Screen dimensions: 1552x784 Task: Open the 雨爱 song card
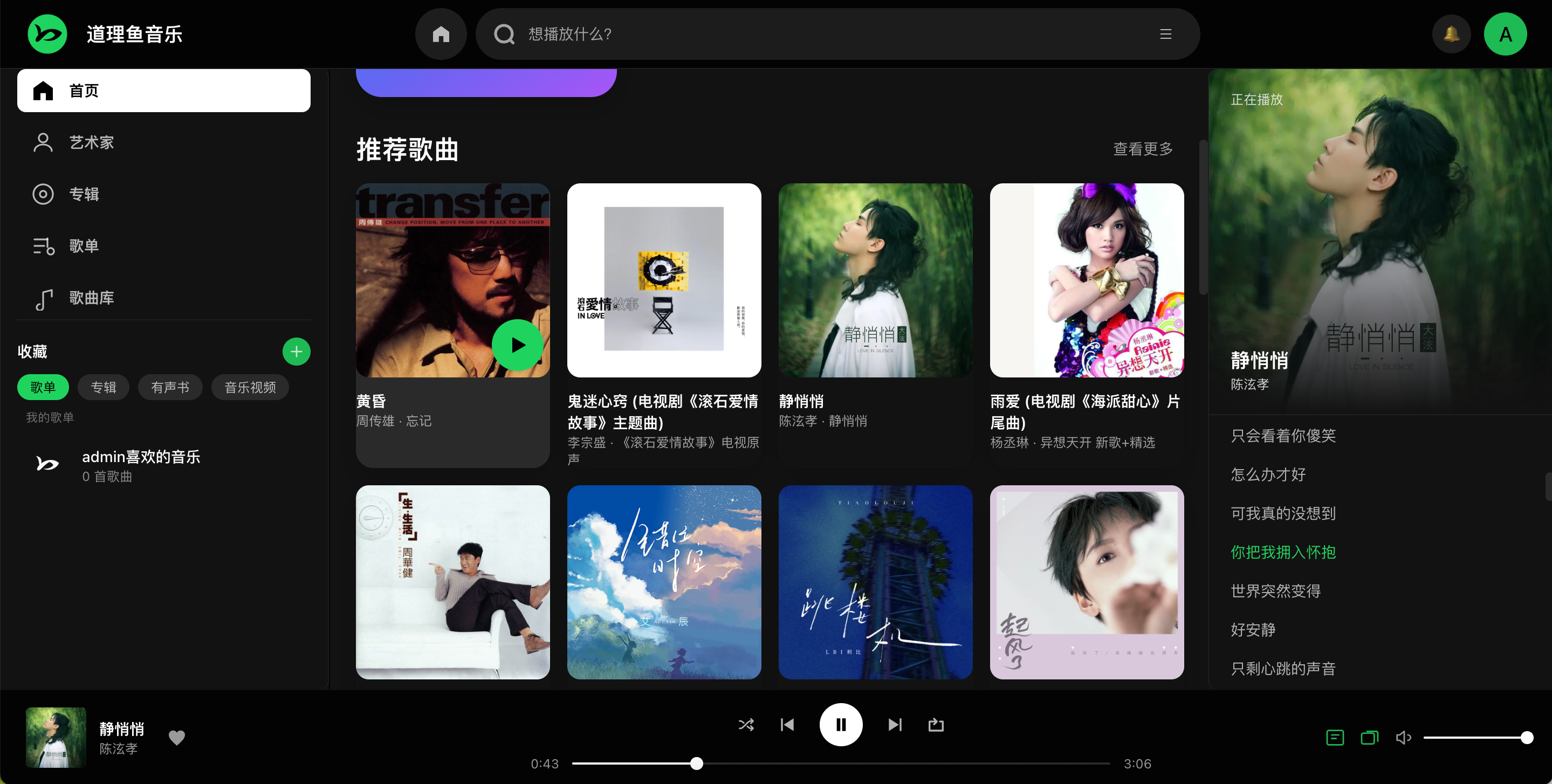(x=1086, y=281)
